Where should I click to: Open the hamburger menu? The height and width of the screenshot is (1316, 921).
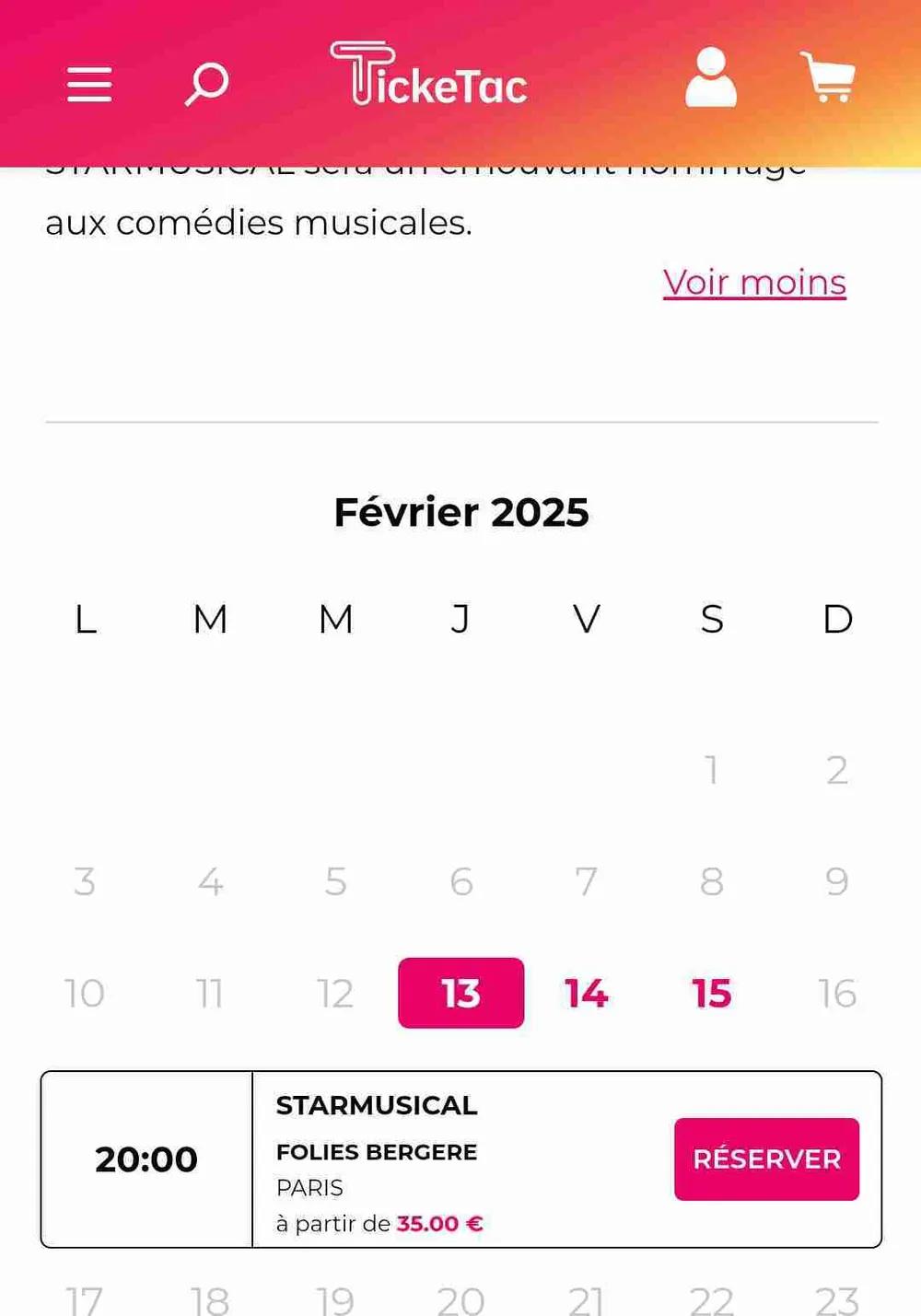click(x=89, y=84)
